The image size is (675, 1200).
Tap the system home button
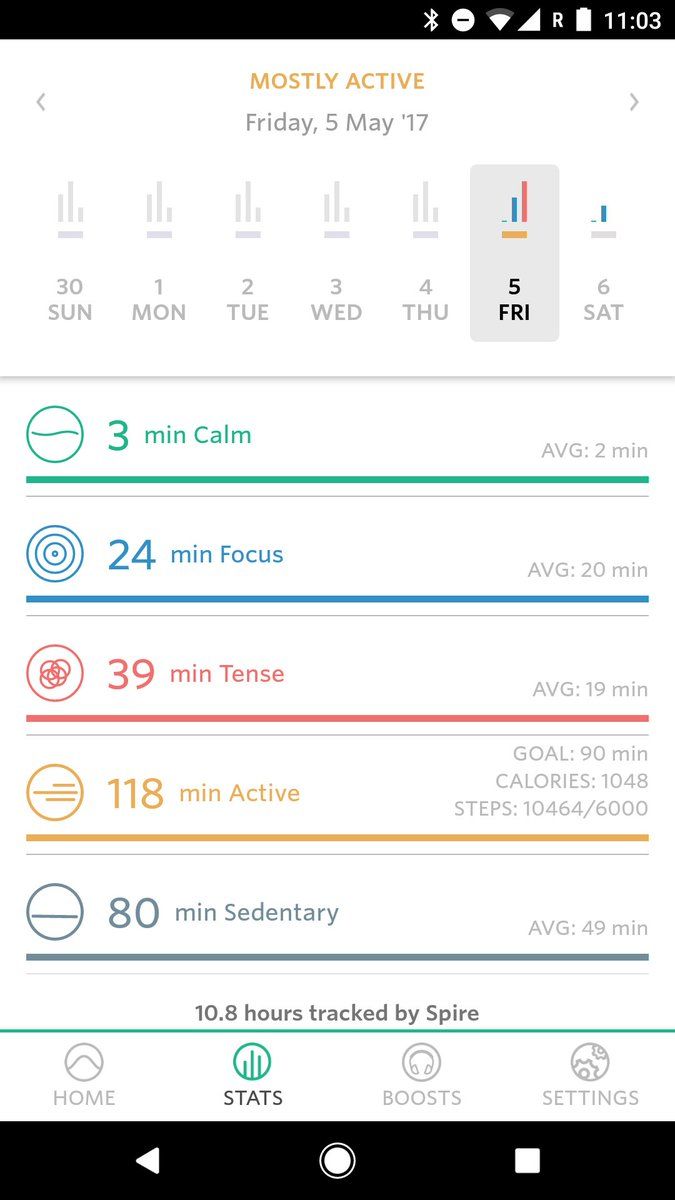pos(337,1160)
